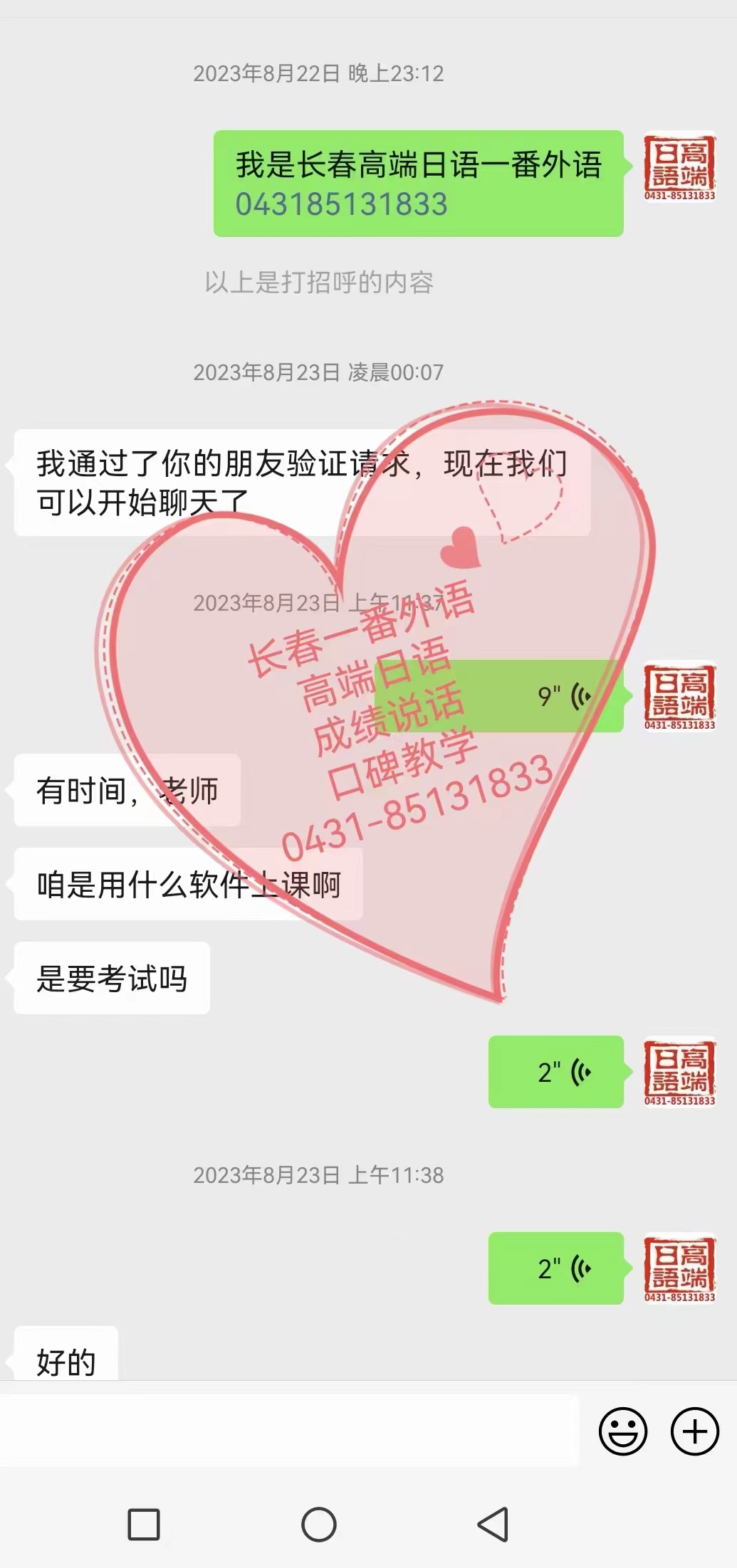The image size is (737, 1568).
Task: Play the 2-second voice message below 11:38 timestamp
Action: [555, 1268]
